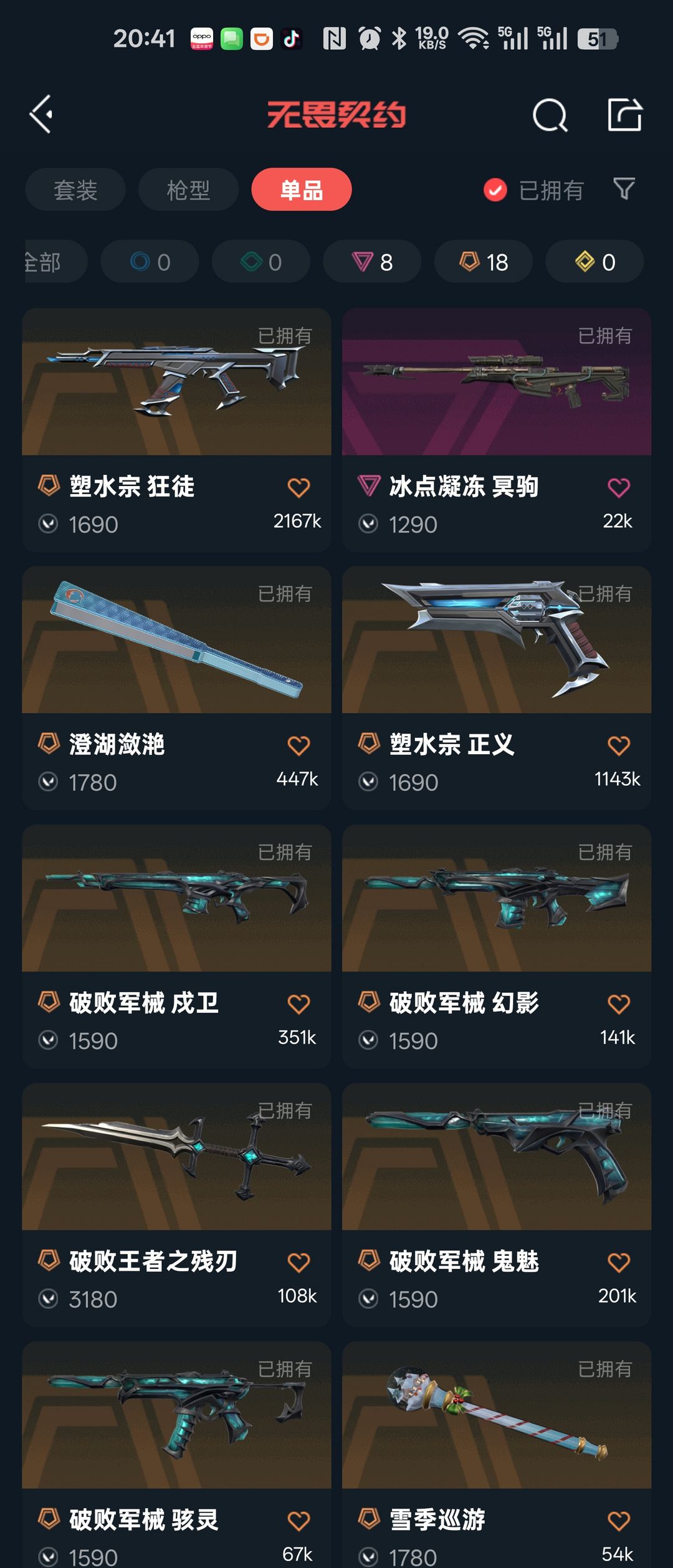This screenshot has width=673, height=1568.
Task: Filter by the yellow tier chip showing 0
Action: click(594, 262)
